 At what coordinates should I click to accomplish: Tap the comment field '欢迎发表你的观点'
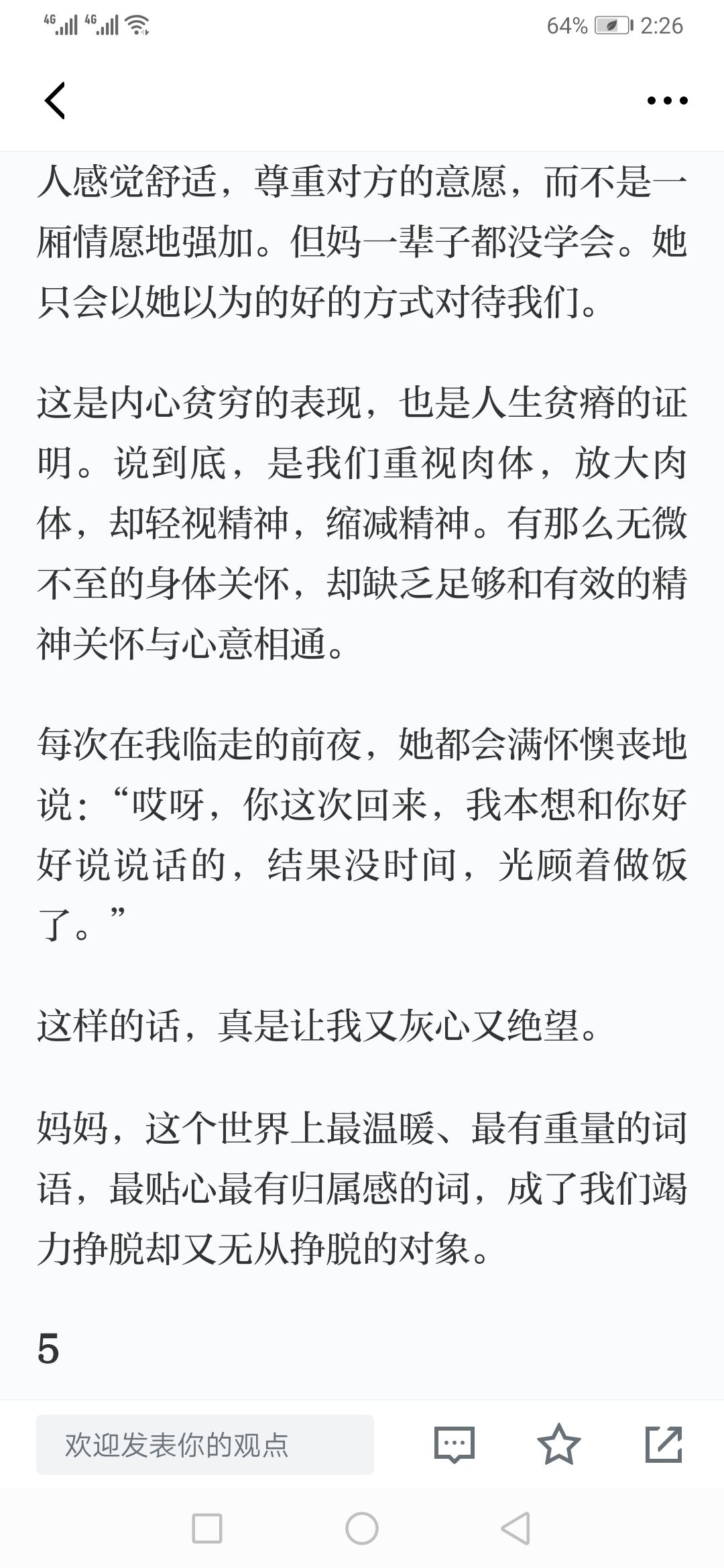click(x=205, y=1445)
